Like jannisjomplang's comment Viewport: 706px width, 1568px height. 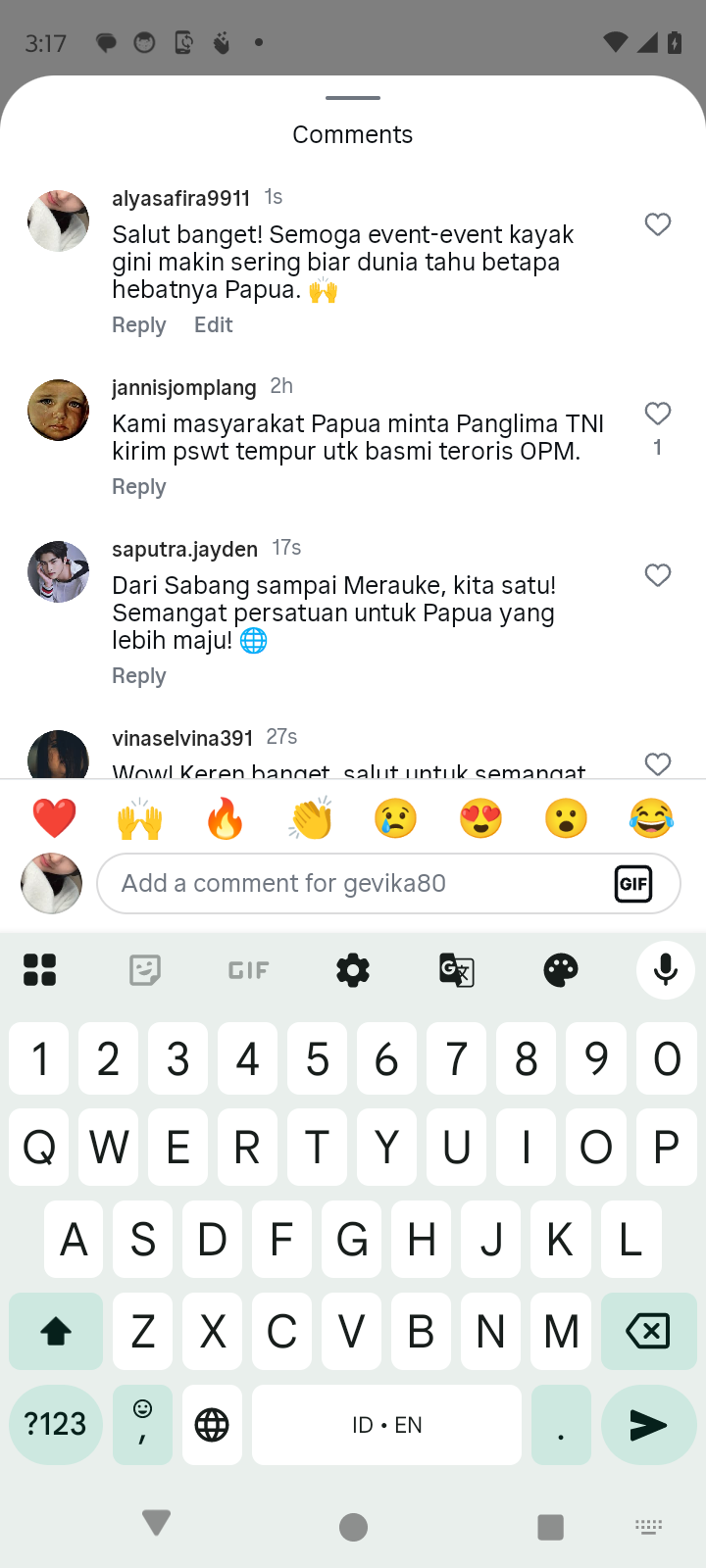click(658, 414)
